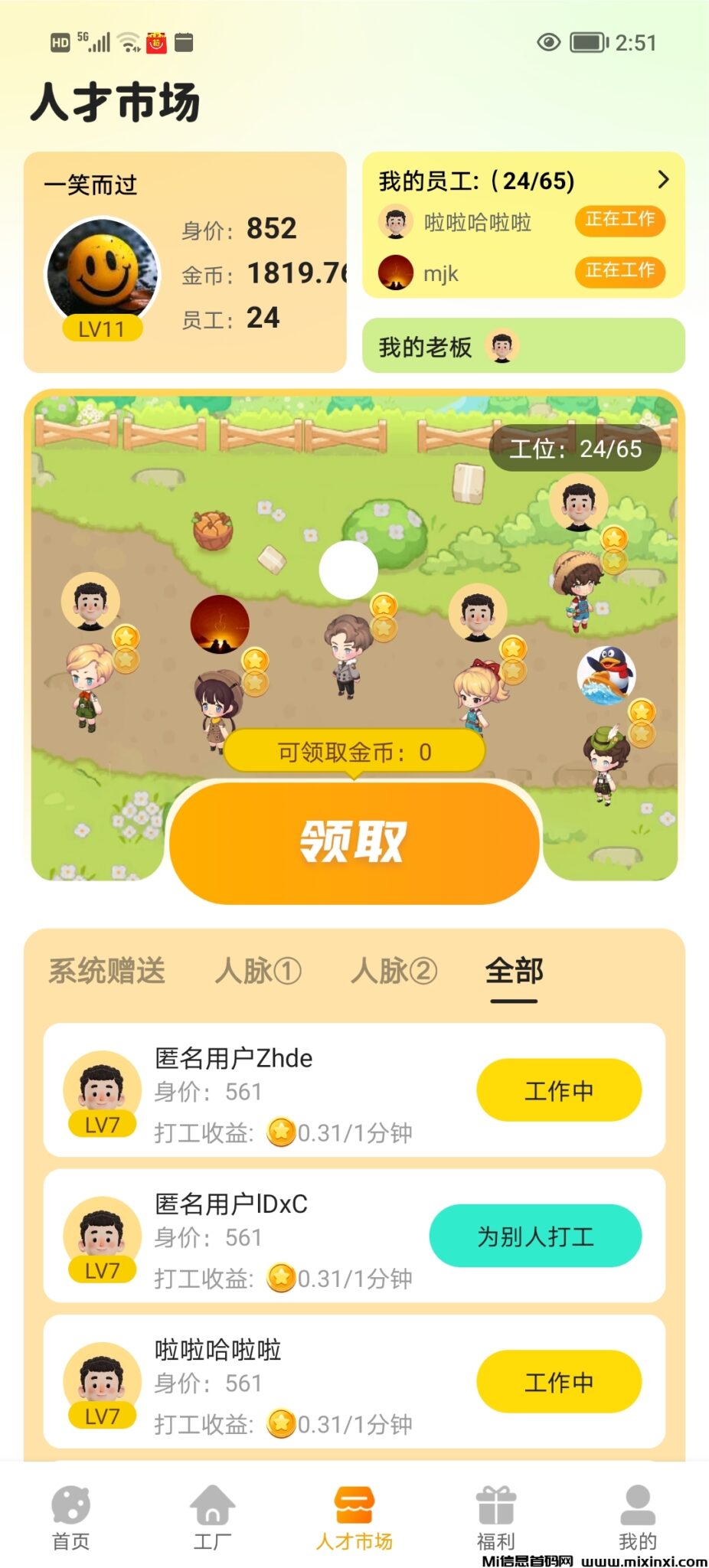
Task: Select the 人脉① tab
Action: tap(257, 971)
